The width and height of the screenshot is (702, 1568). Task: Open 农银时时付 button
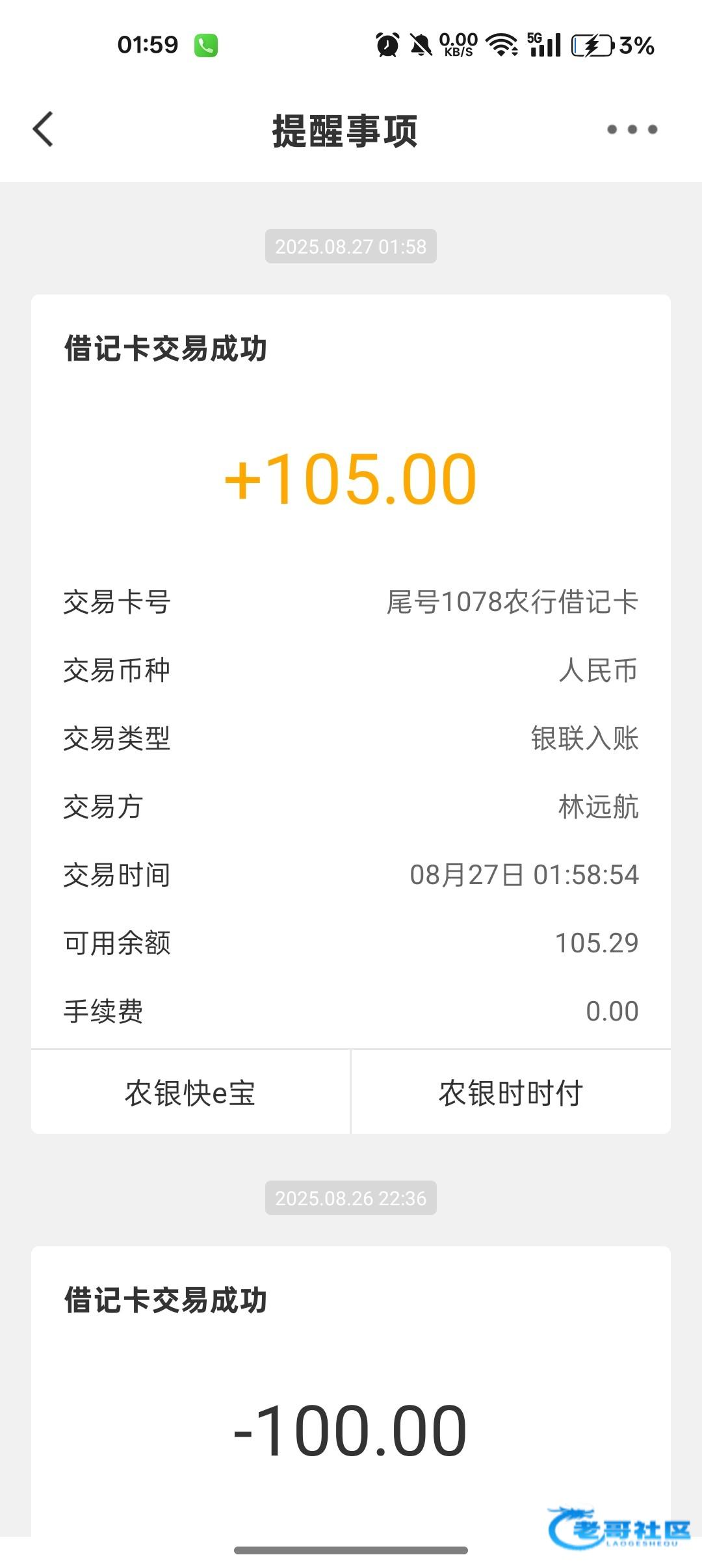tap(511, 1092)
